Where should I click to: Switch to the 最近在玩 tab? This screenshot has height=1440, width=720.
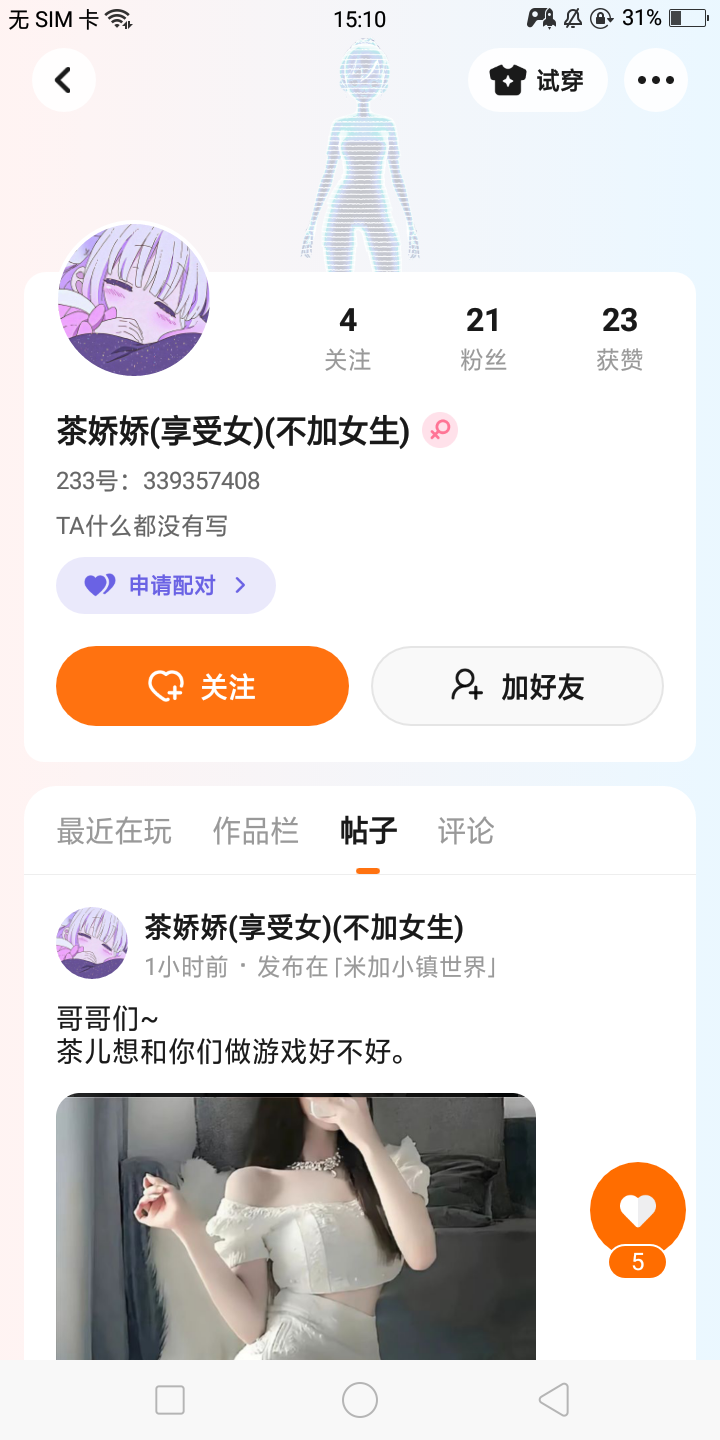pos(114,831)
